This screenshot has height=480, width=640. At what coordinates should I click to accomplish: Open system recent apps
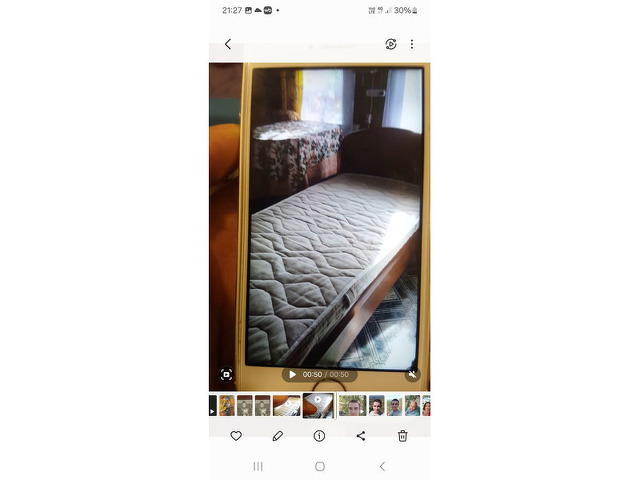click(258, 466)
